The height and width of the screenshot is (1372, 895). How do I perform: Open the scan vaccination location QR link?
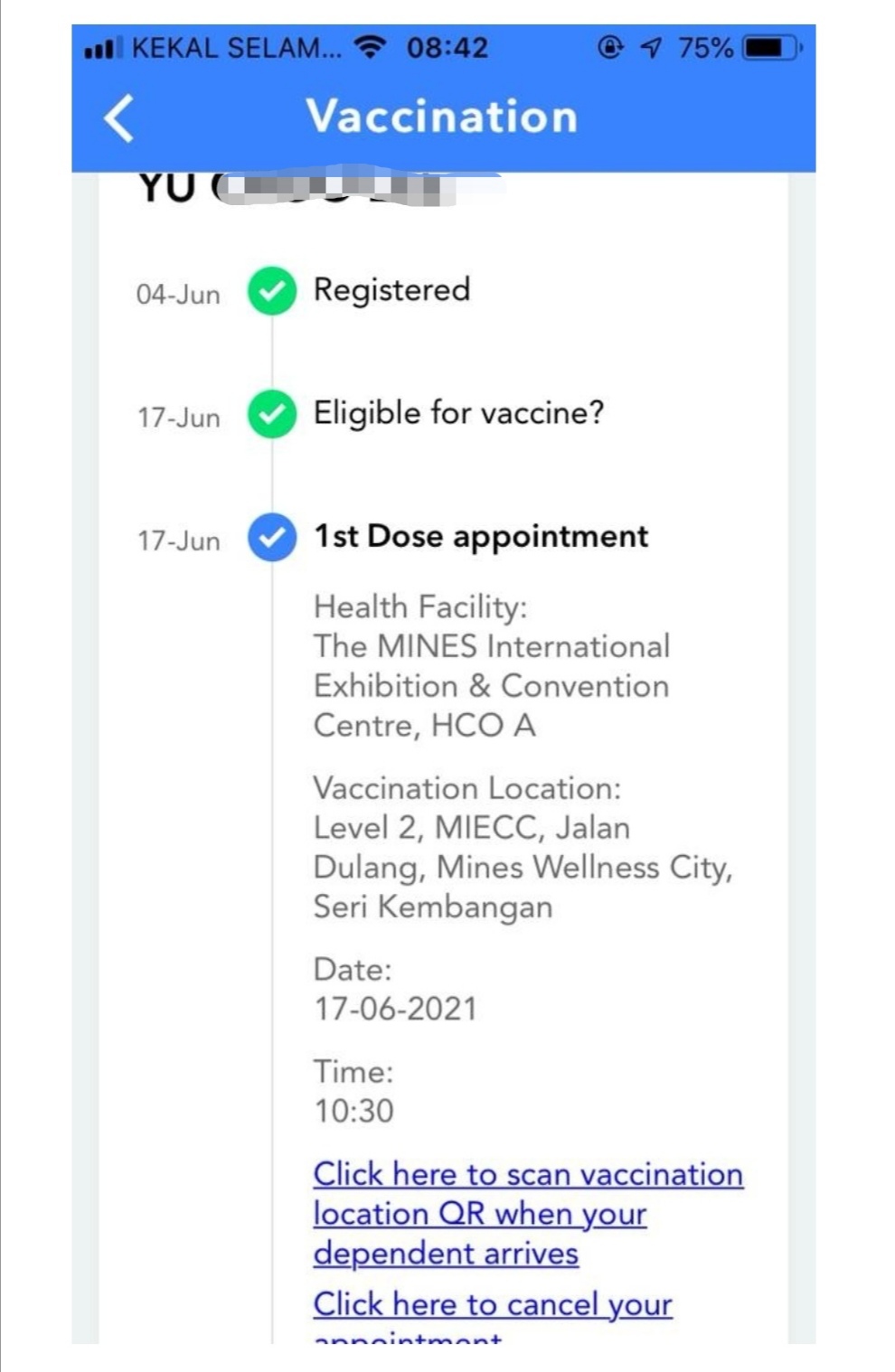[527, 1175]
